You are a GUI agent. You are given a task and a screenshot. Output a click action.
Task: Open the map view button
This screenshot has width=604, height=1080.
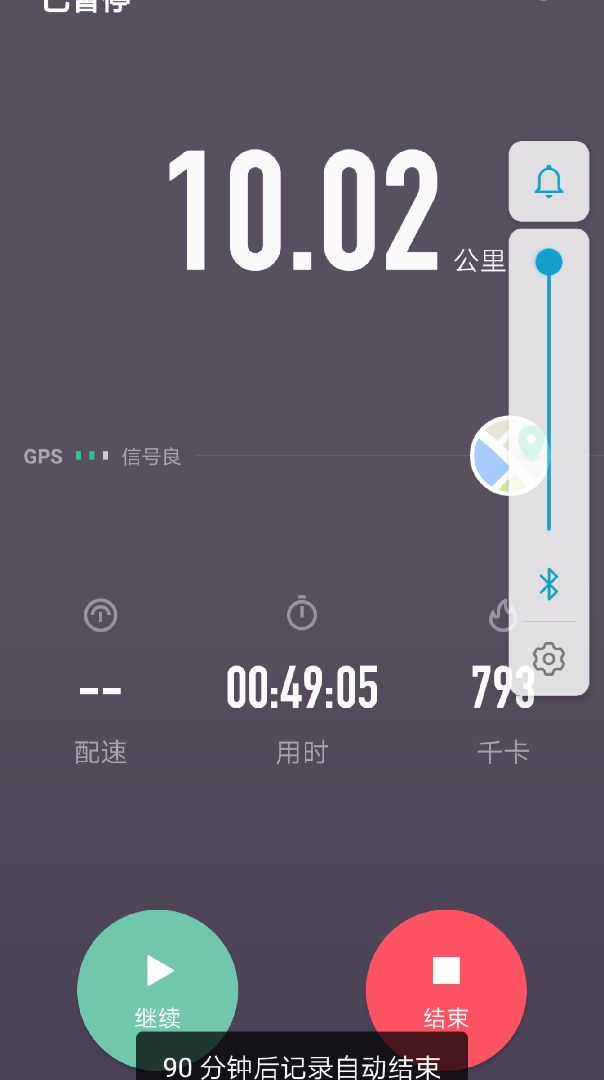pyautogui.click(x=509, y=455)
